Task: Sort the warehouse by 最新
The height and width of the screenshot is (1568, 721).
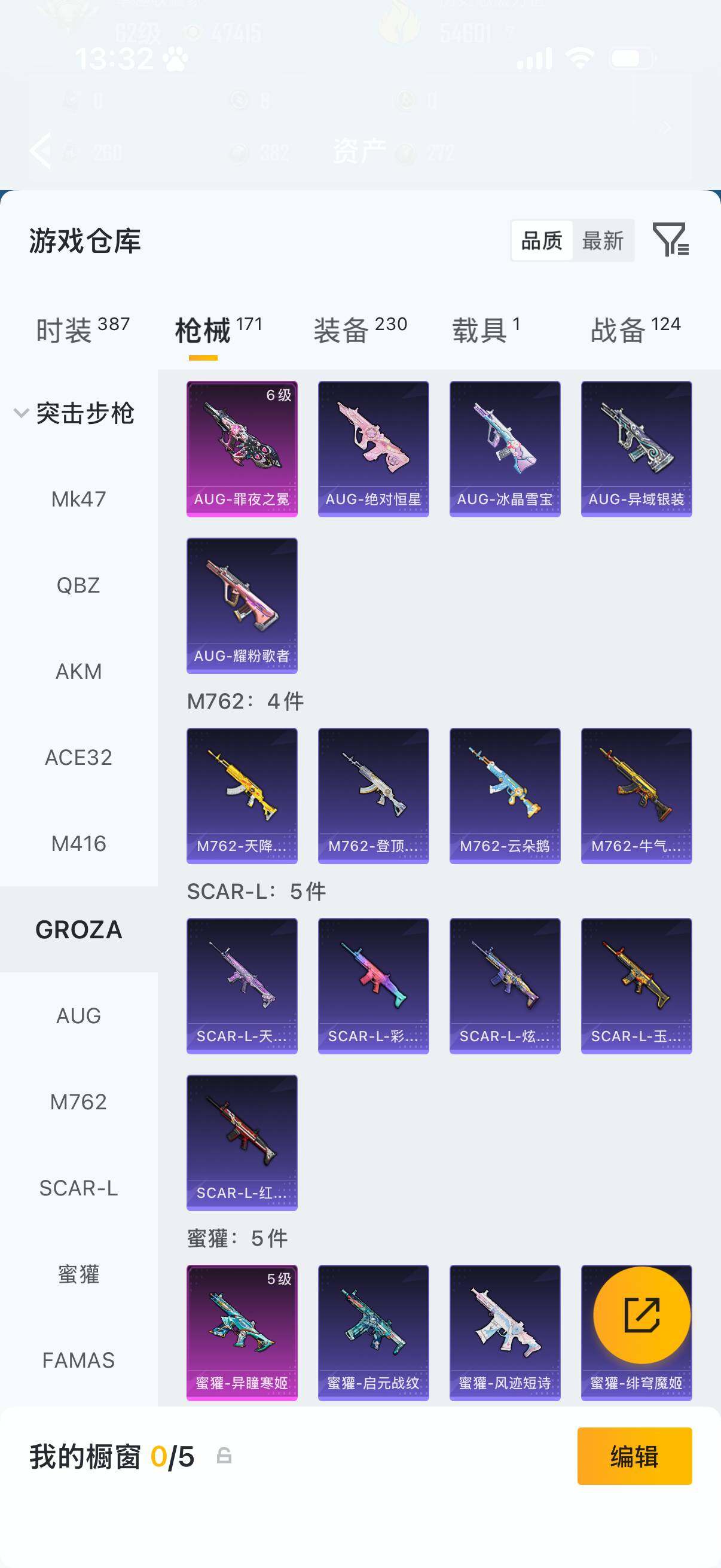Action: [603, 241]
